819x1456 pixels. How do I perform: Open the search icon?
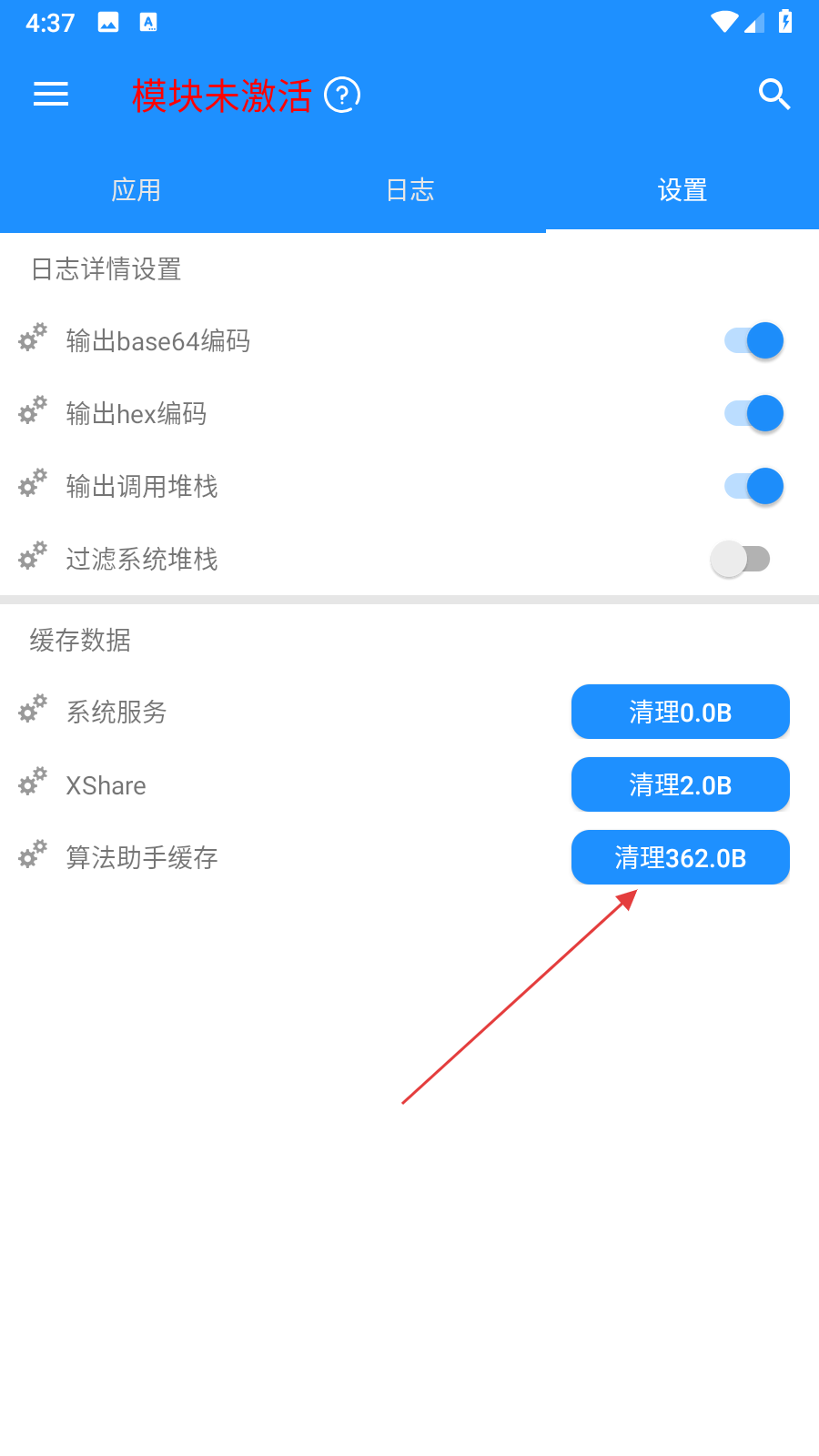coord(774,94)
